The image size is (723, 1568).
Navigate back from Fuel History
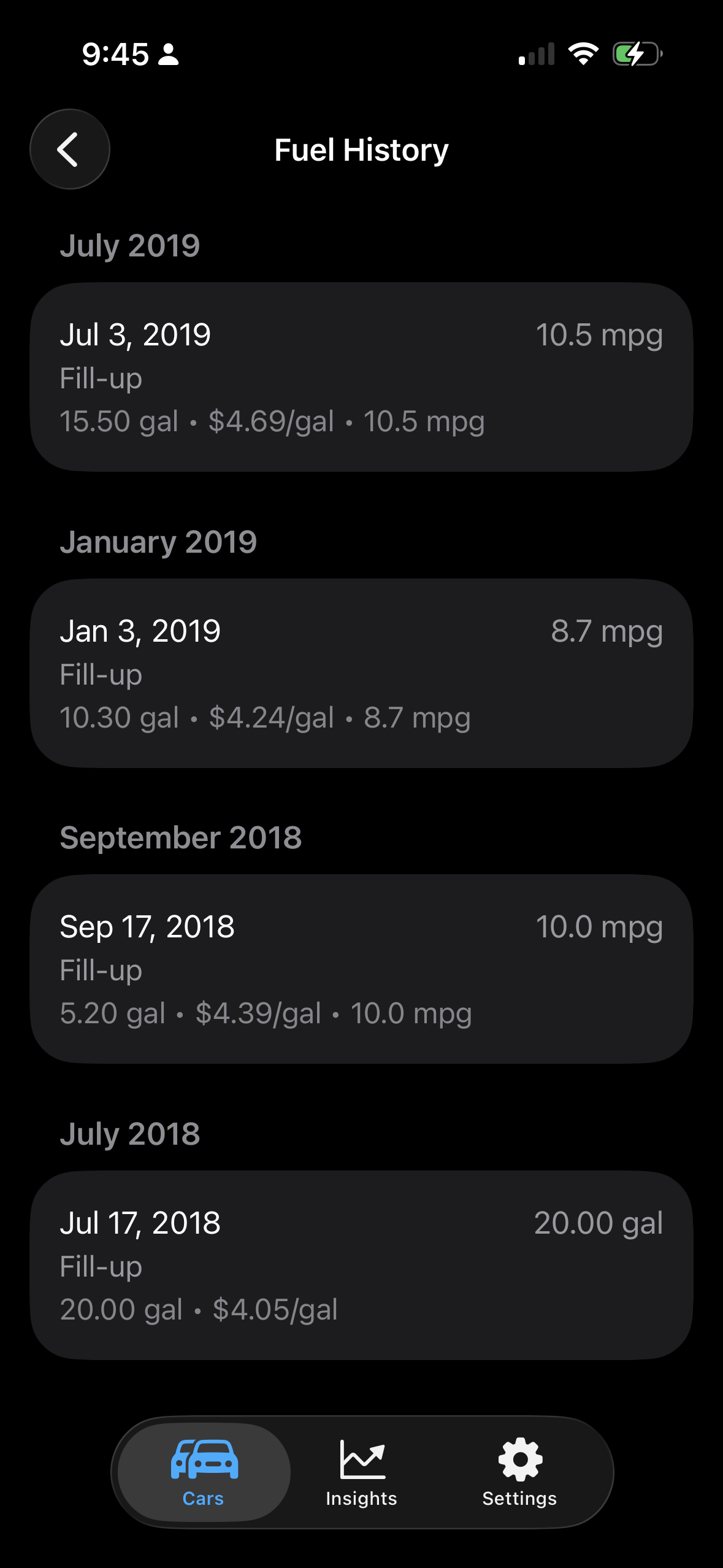69,149
